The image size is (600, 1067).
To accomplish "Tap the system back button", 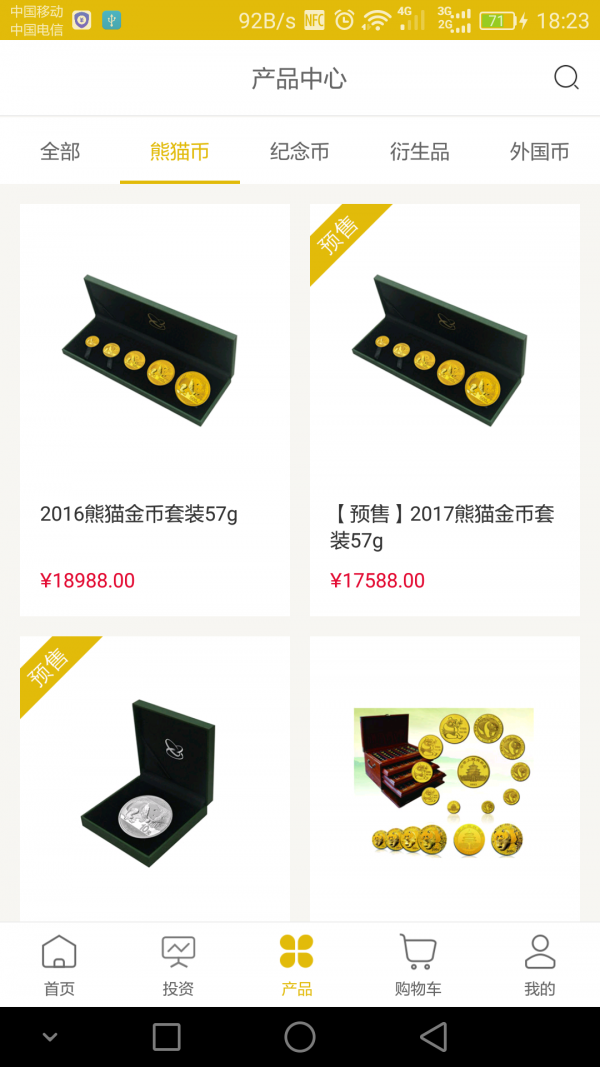I will [x=433, y=1037].
